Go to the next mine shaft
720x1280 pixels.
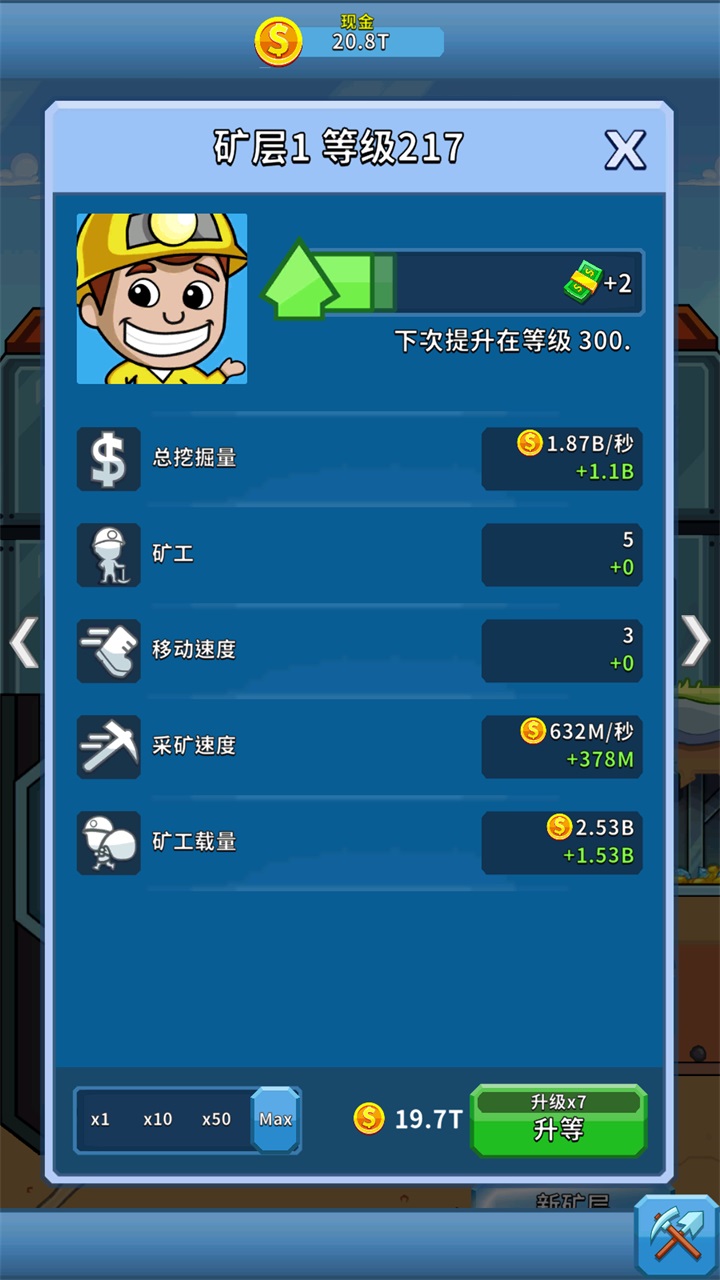696,640
